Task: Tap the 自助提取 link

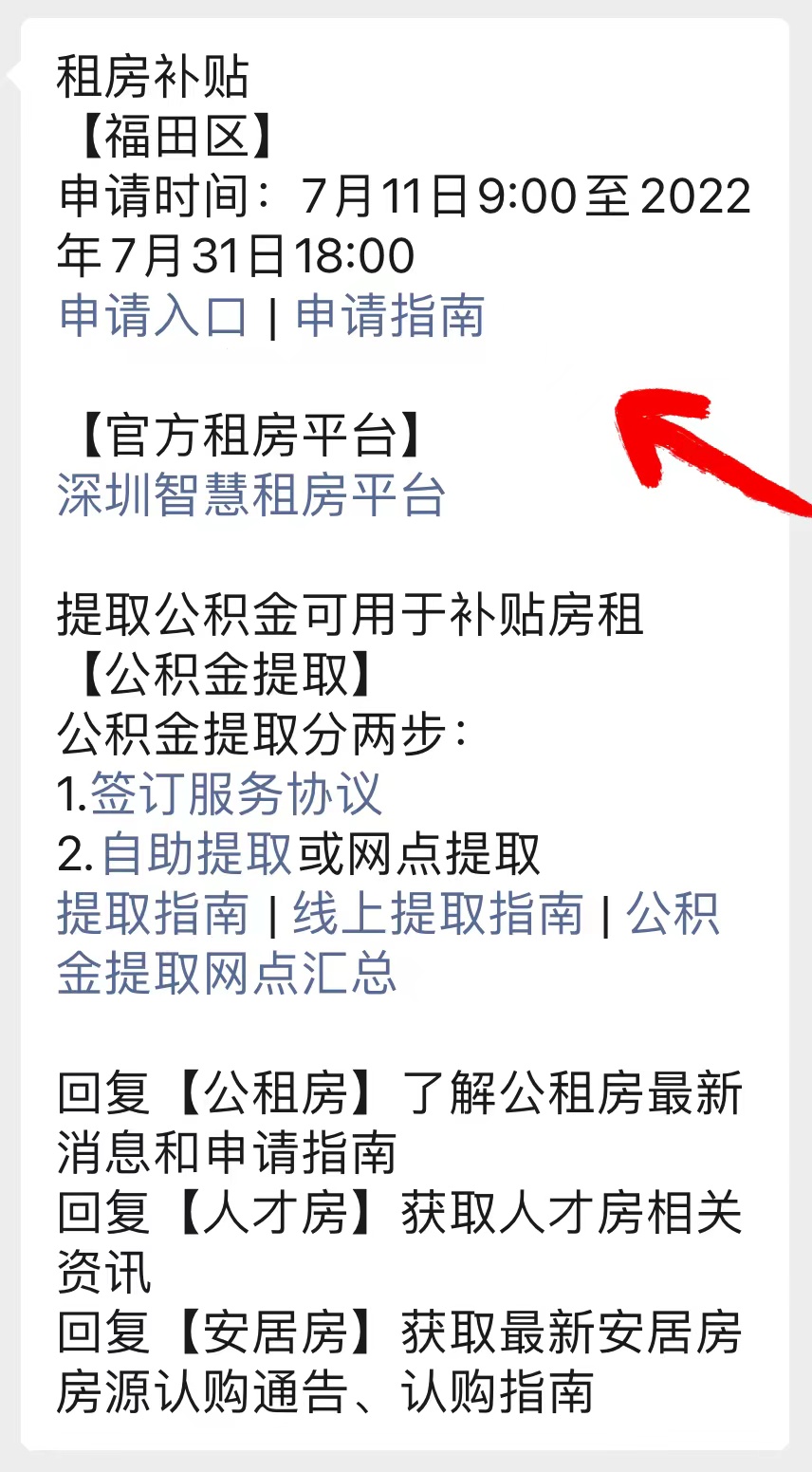Action: click(x=197, y=854)
